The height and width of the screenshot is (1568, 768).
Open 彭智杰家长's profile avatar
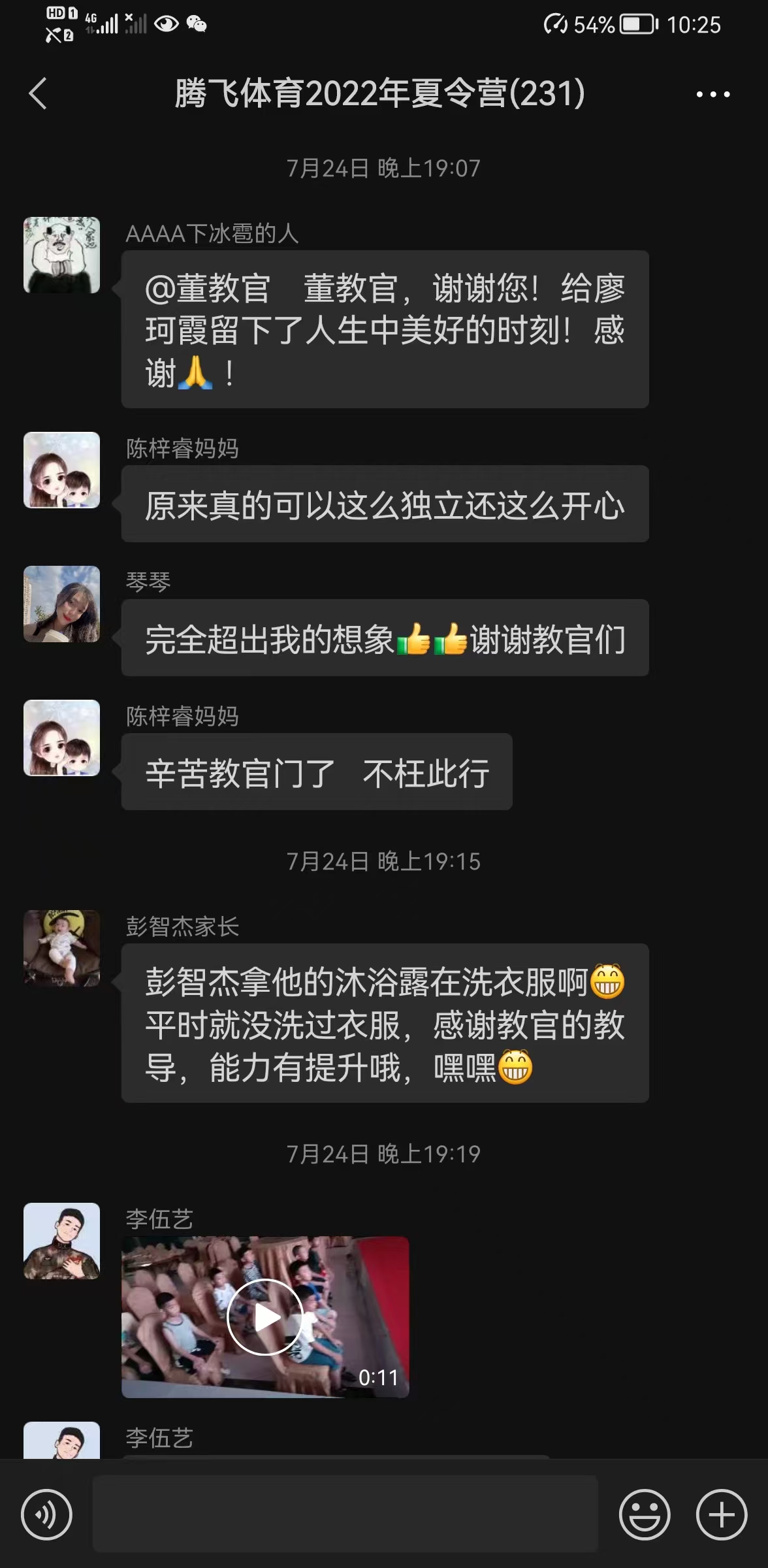click(62, 948)
